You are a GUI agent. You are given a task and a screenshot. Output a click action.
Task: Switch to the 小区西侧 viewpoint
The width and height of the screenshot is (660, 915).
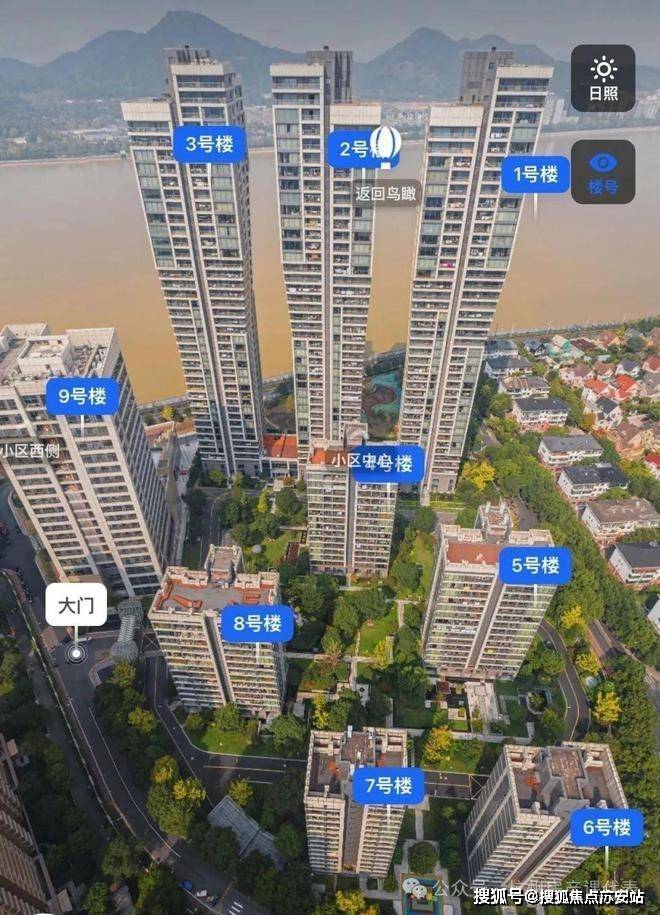pos(30,451)
